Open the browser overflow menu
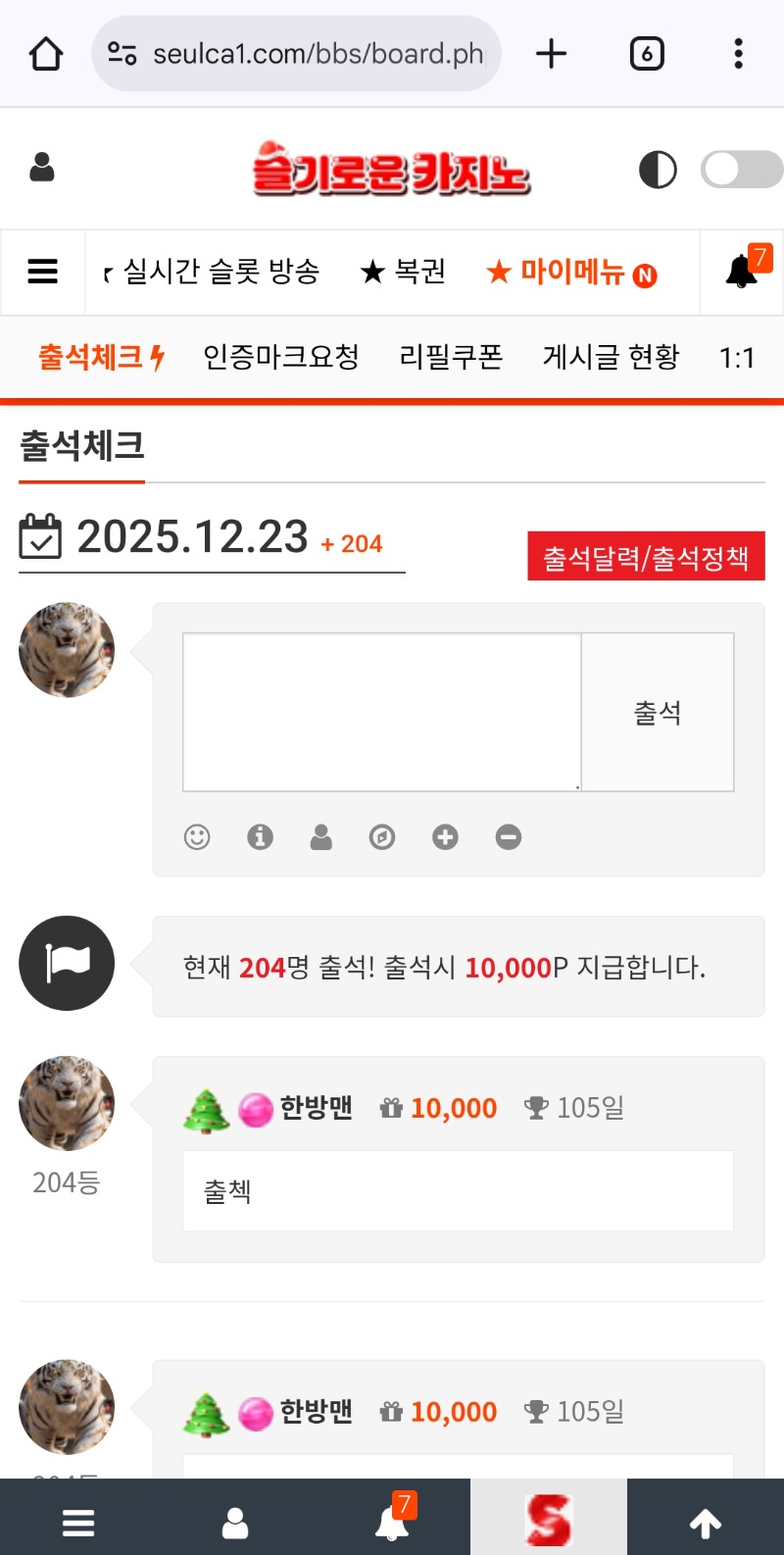This screenshot has height=1555, width=784. pos(738,54)
